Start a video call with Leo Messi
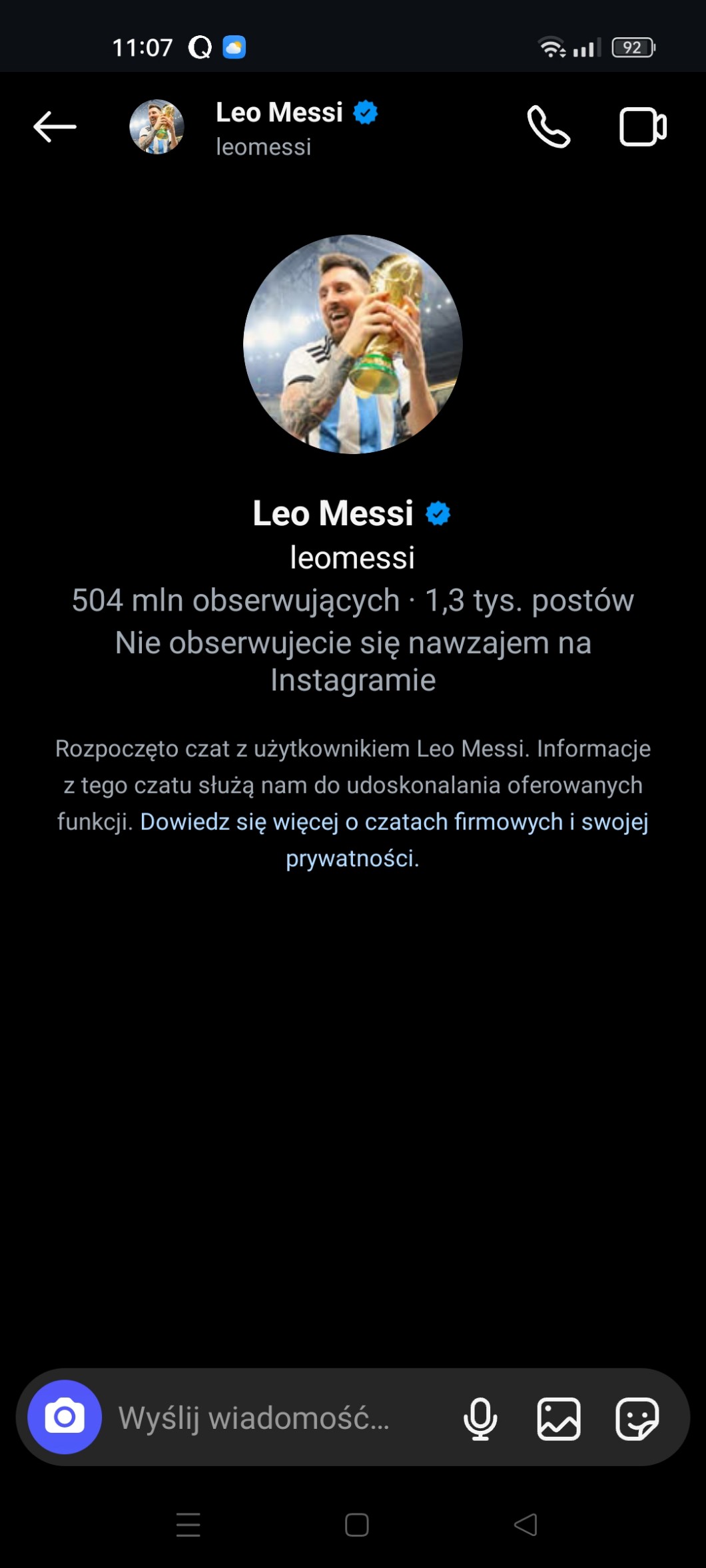 tap(642, 127)
